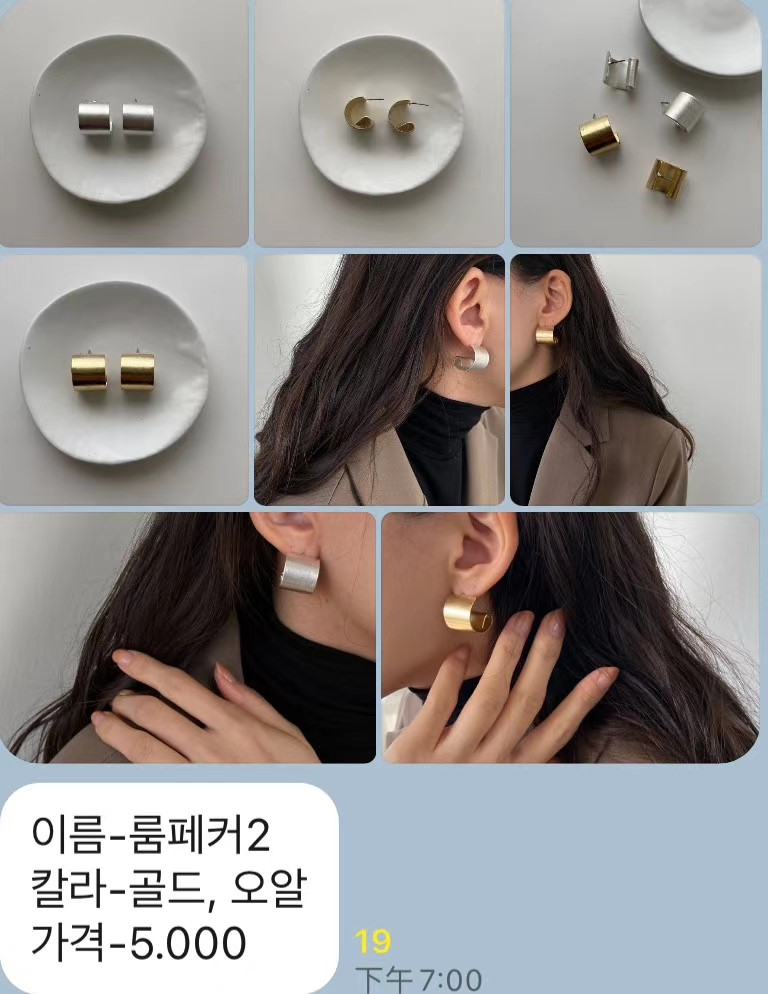
Task: Open the photo showing four mixed earrings
Action: coord(640,120)
